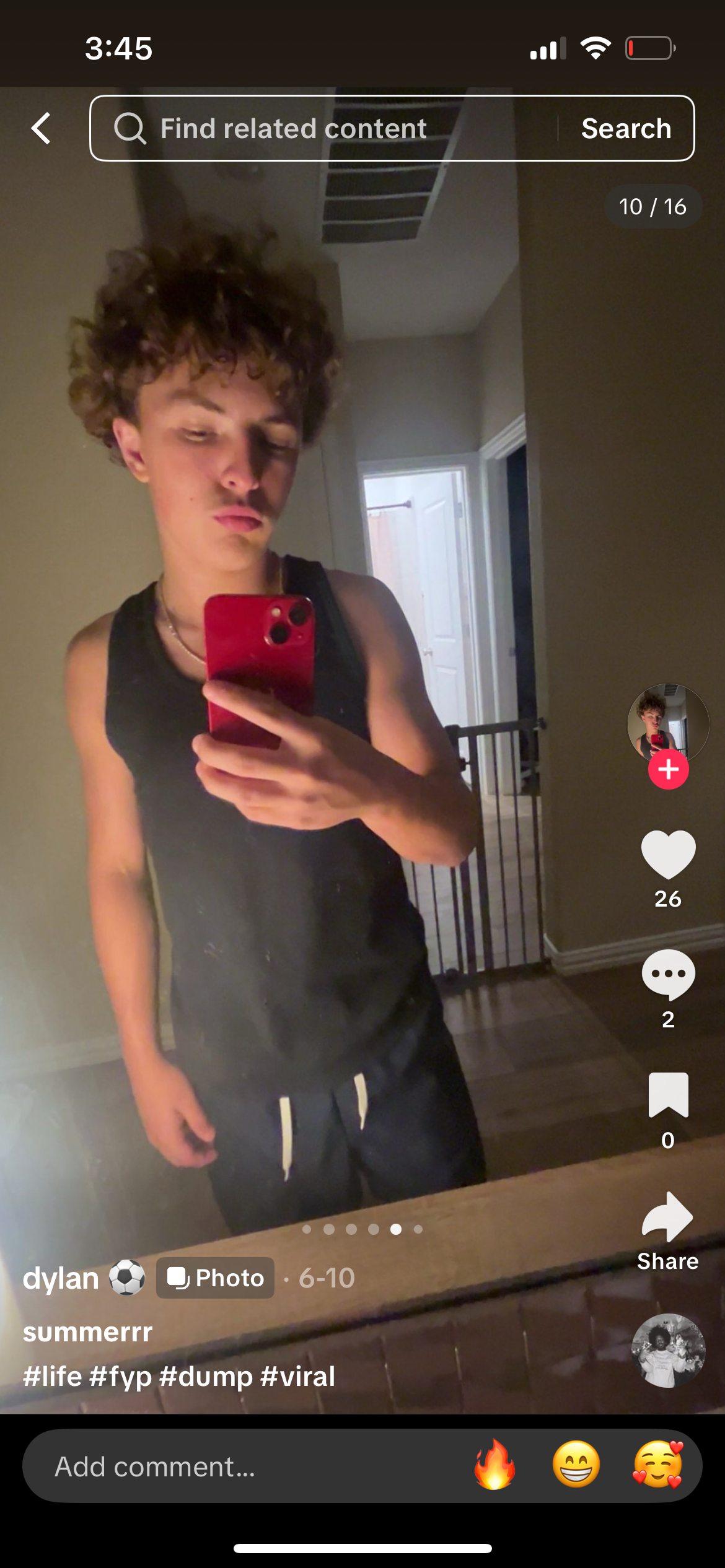Image resolution: width=725 pixels, height=1568 pixels.
Task: Tap the Photo chip
Action: point(215,1278)
